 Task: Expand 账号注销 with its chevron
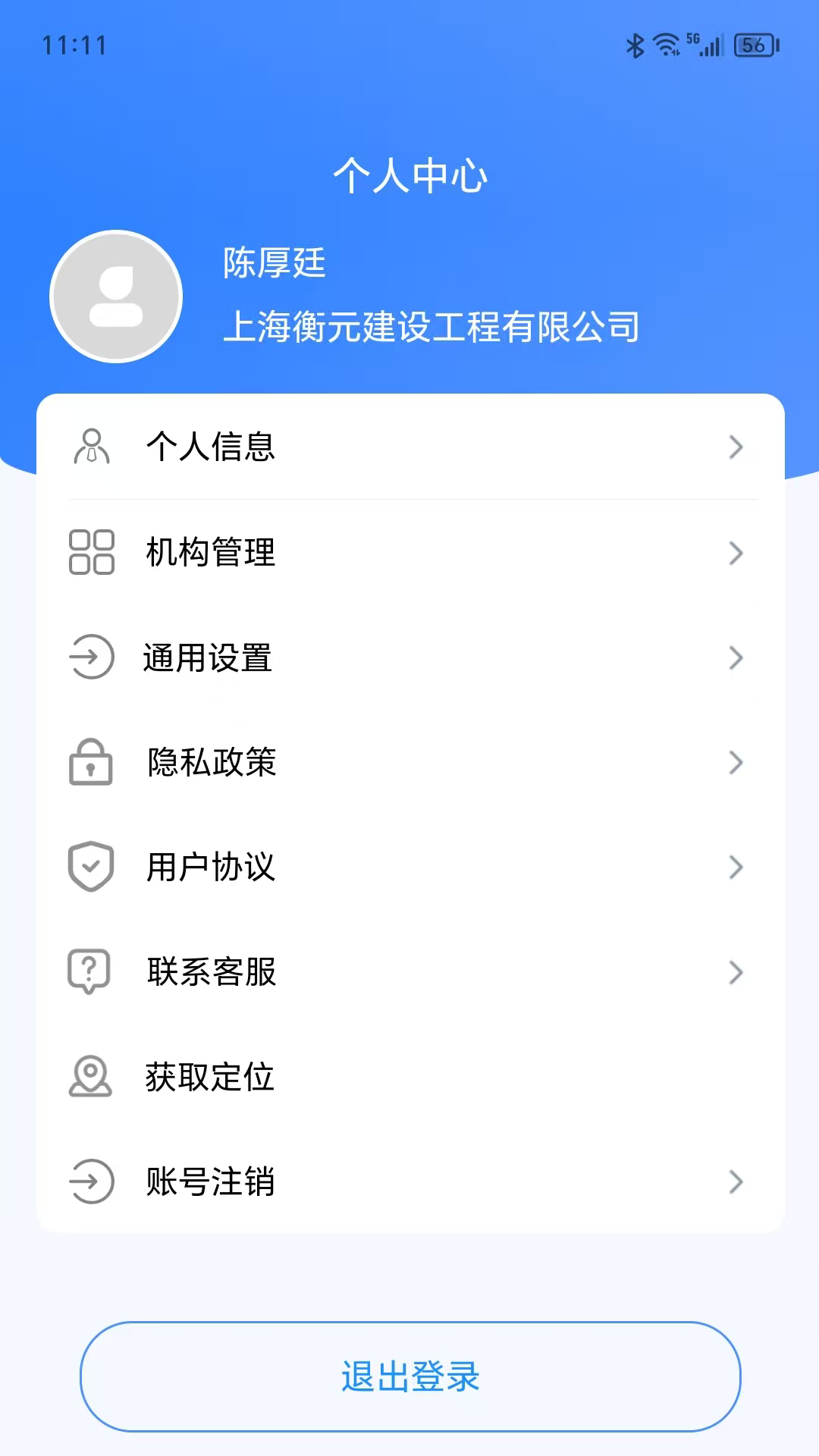pos(735,1183)
